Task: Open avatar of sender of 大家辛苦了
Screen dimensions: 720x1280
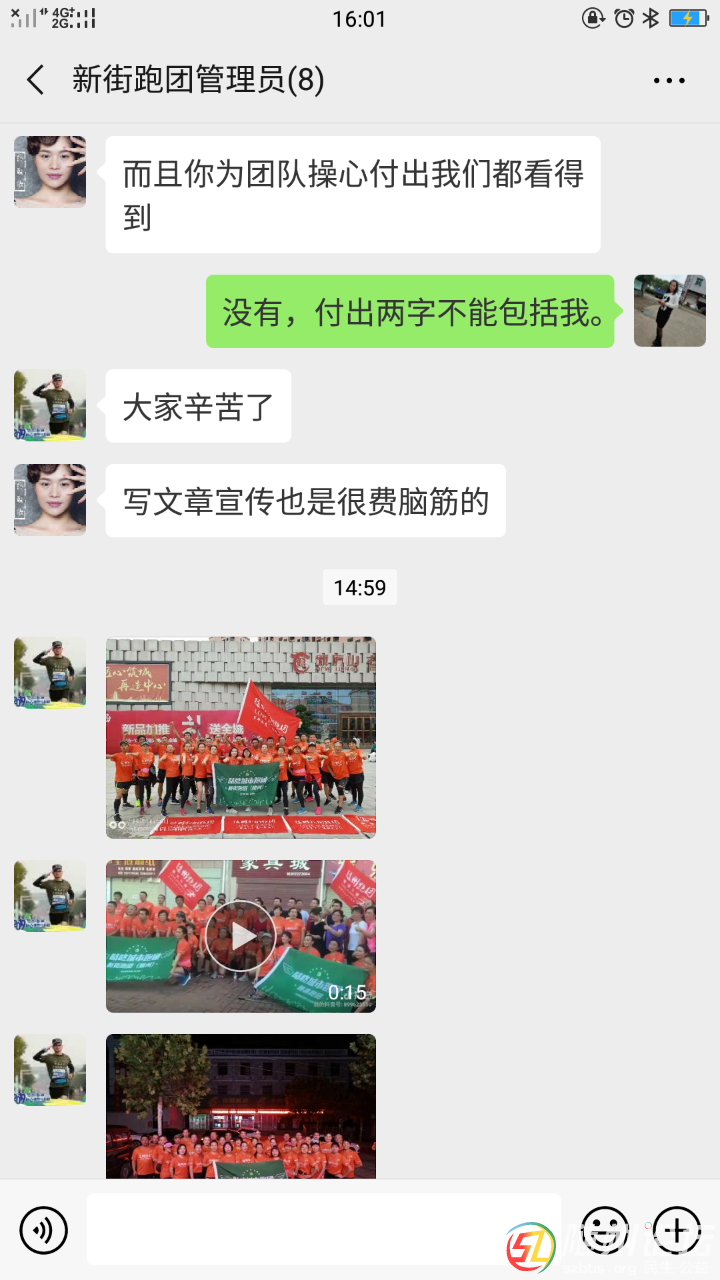Action: 50,405
